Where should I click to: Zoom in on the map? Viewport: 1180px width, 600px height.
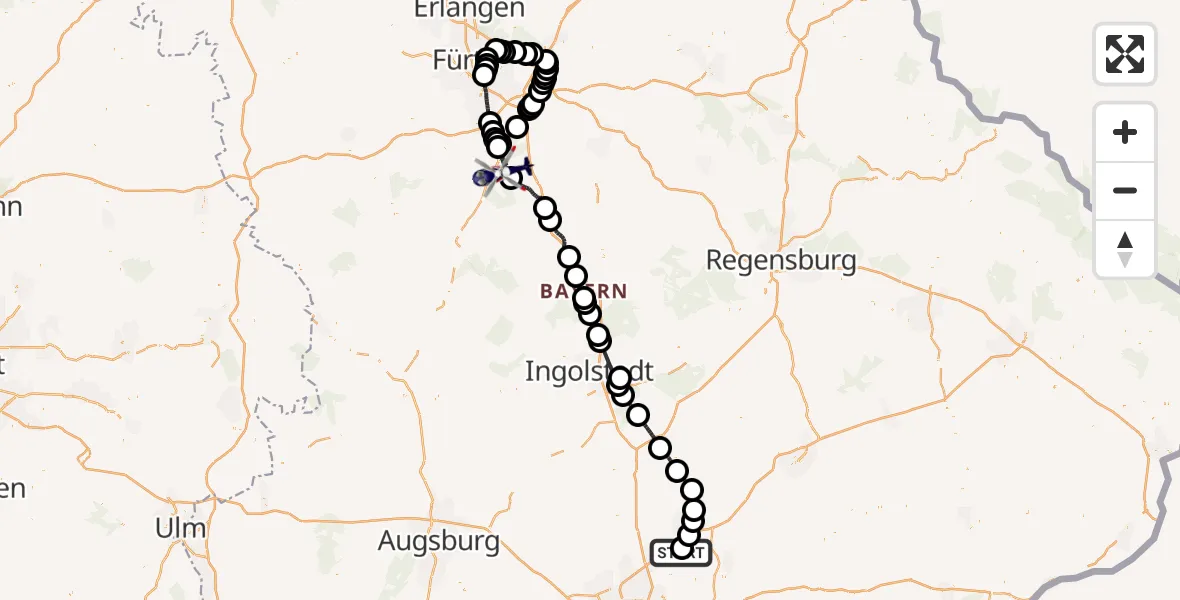tap(1125, 132)
